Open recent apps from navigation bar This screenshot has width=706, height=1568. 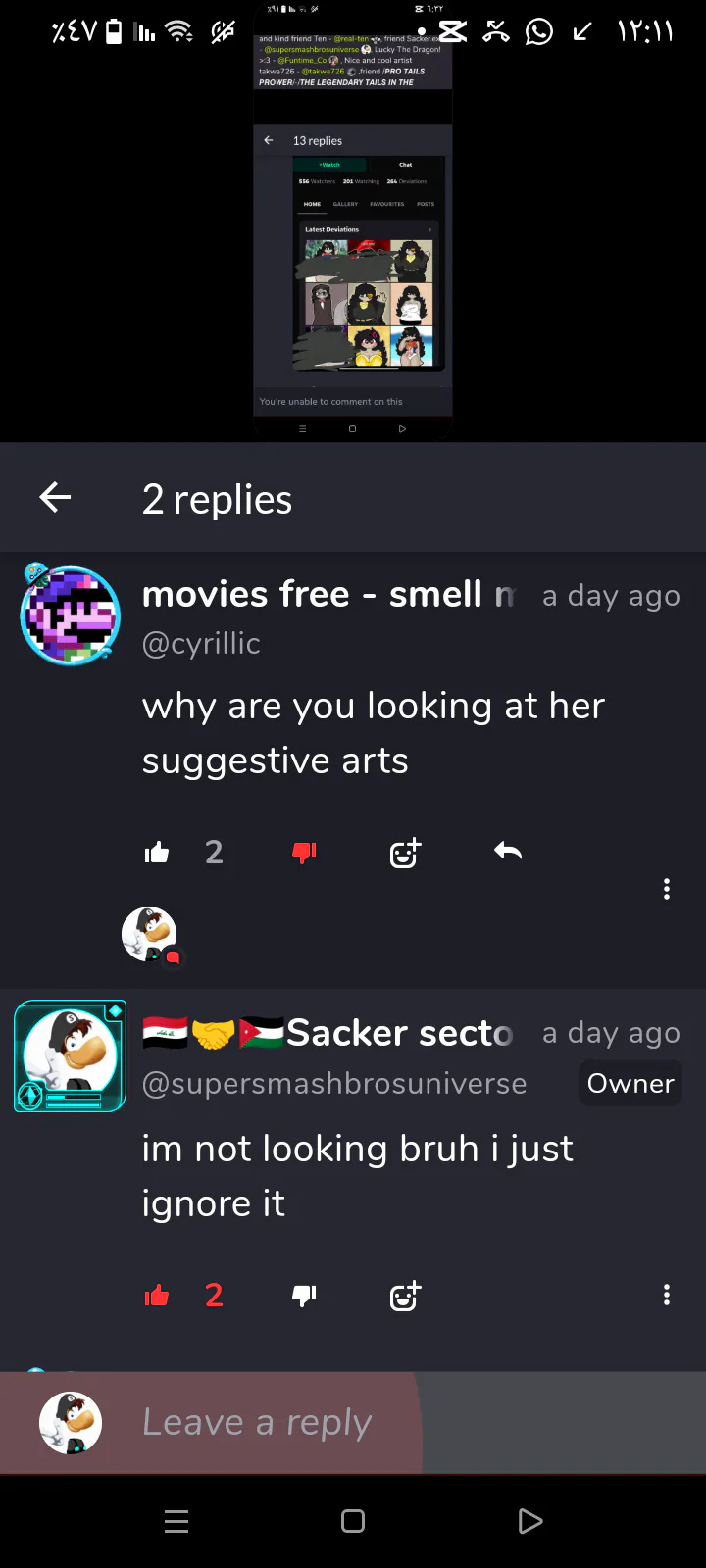(x=176, y=1521)
